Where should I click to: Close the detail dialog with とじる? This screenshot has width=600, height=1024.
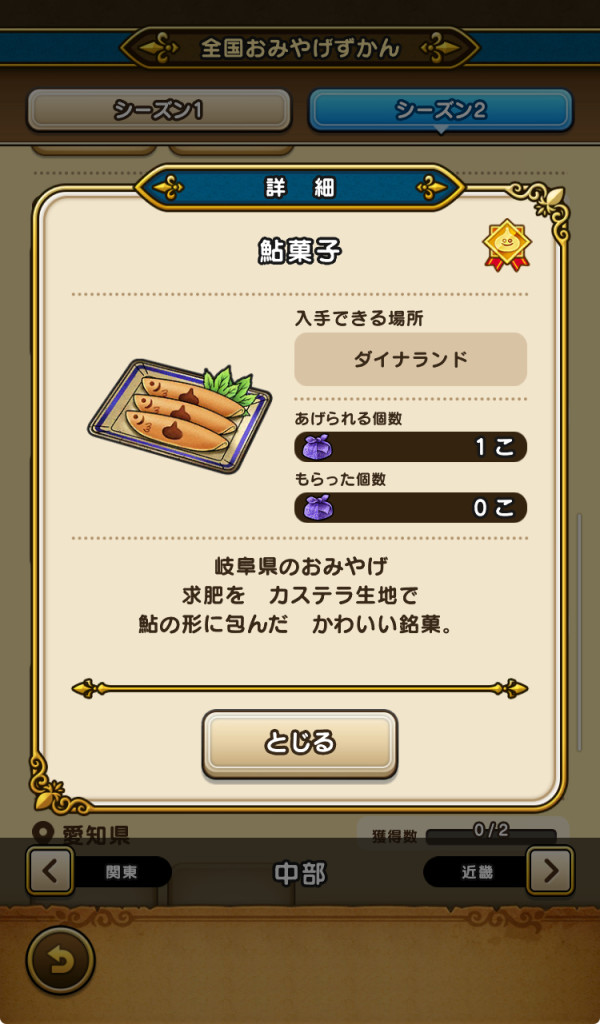tap(300, 743)
